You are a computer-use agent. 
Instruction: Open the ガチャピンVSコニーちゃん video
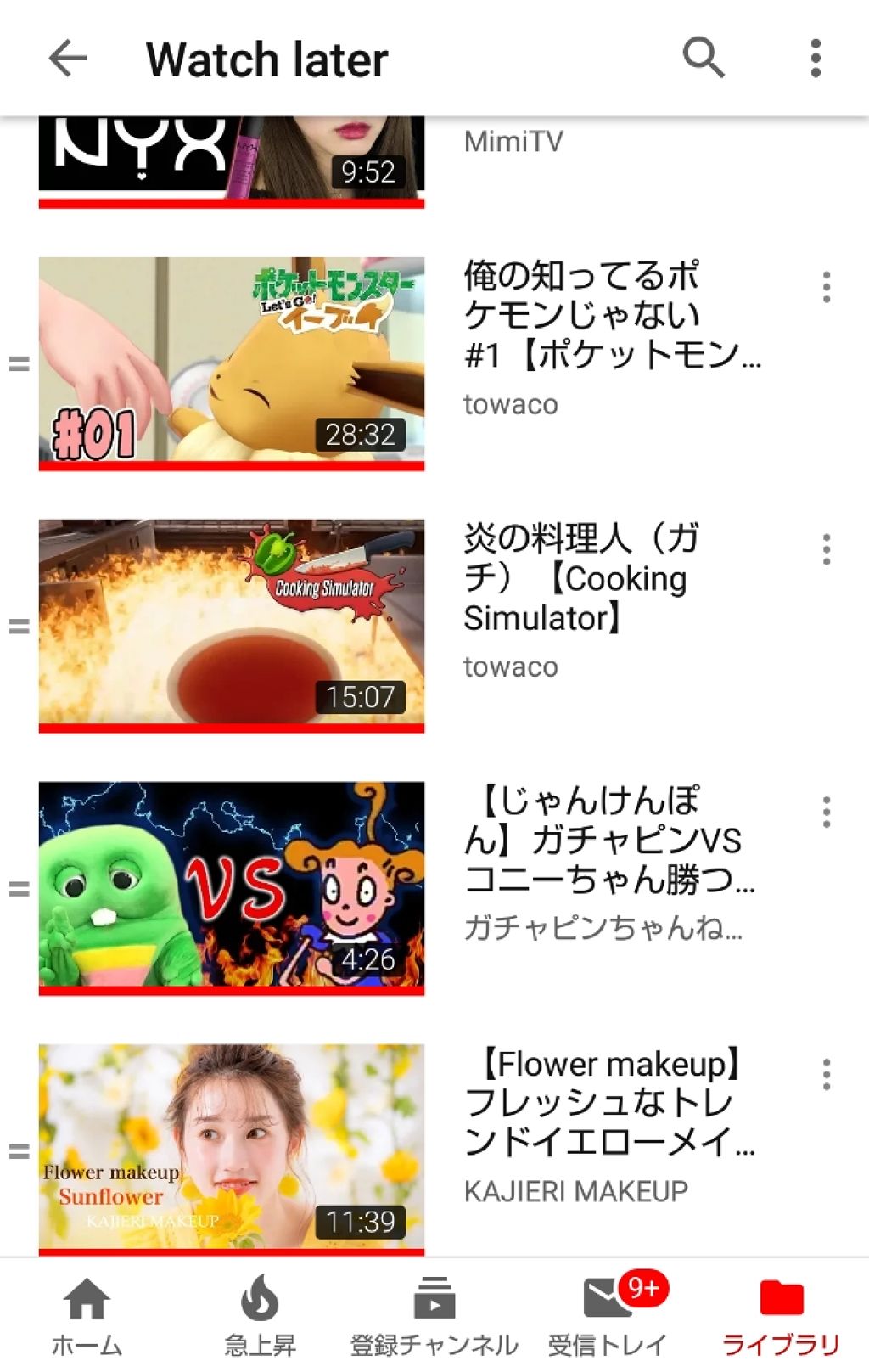pos(232,886)
